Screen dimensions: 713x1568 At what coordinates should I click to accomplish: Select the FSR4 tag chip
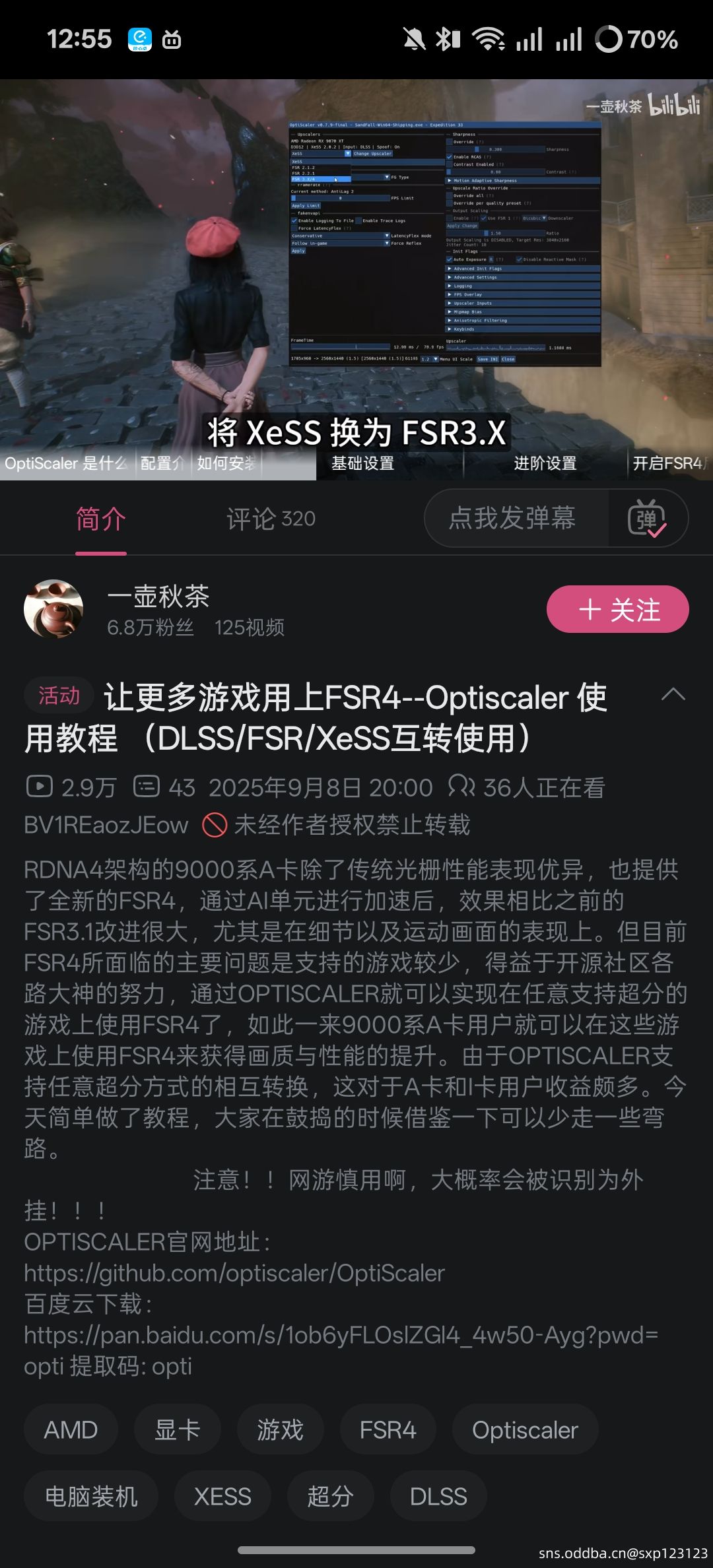(388, 1429)
